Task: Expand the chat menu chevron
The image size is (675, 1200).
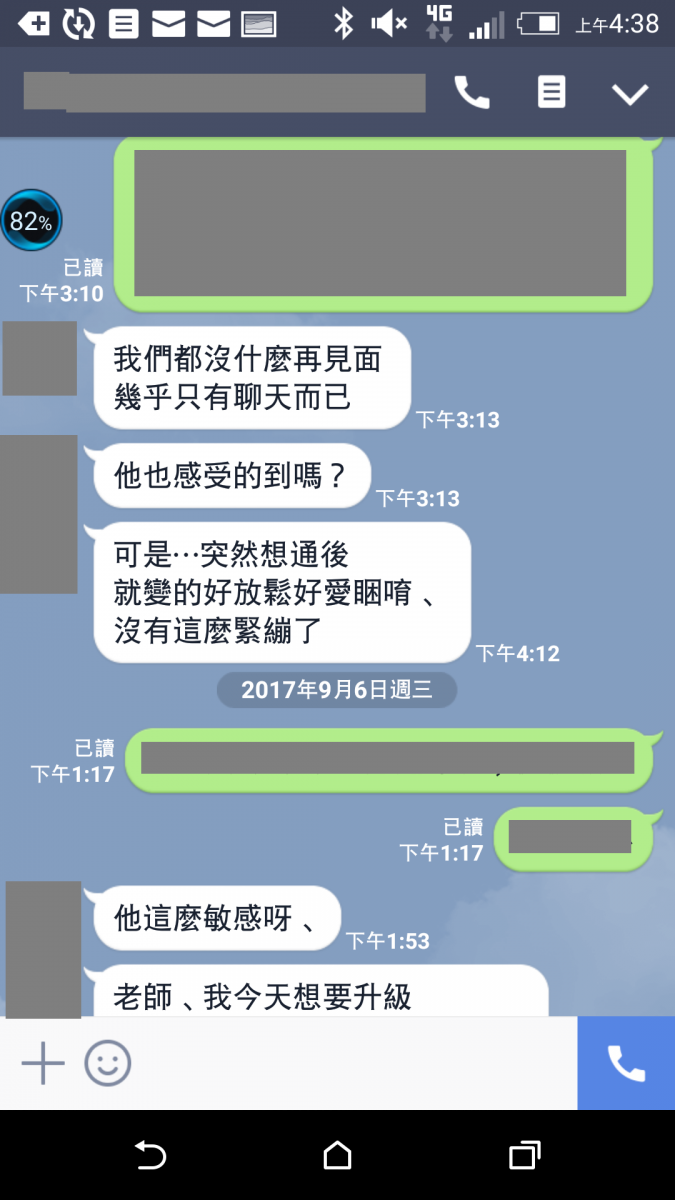Action: tap(630, 94)
